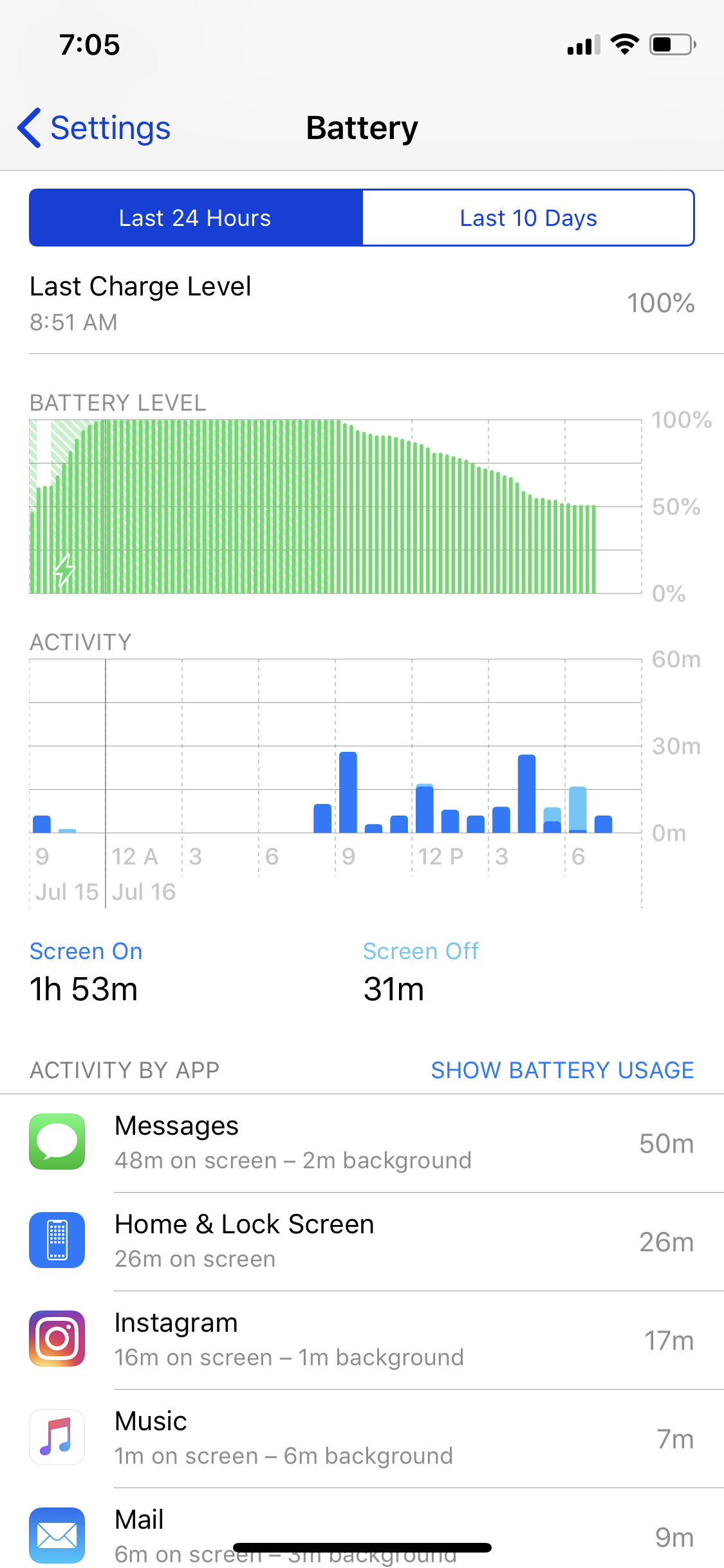Switch to Last 10 Days view
Viewport: 724px width, 1568px height.
528,218
